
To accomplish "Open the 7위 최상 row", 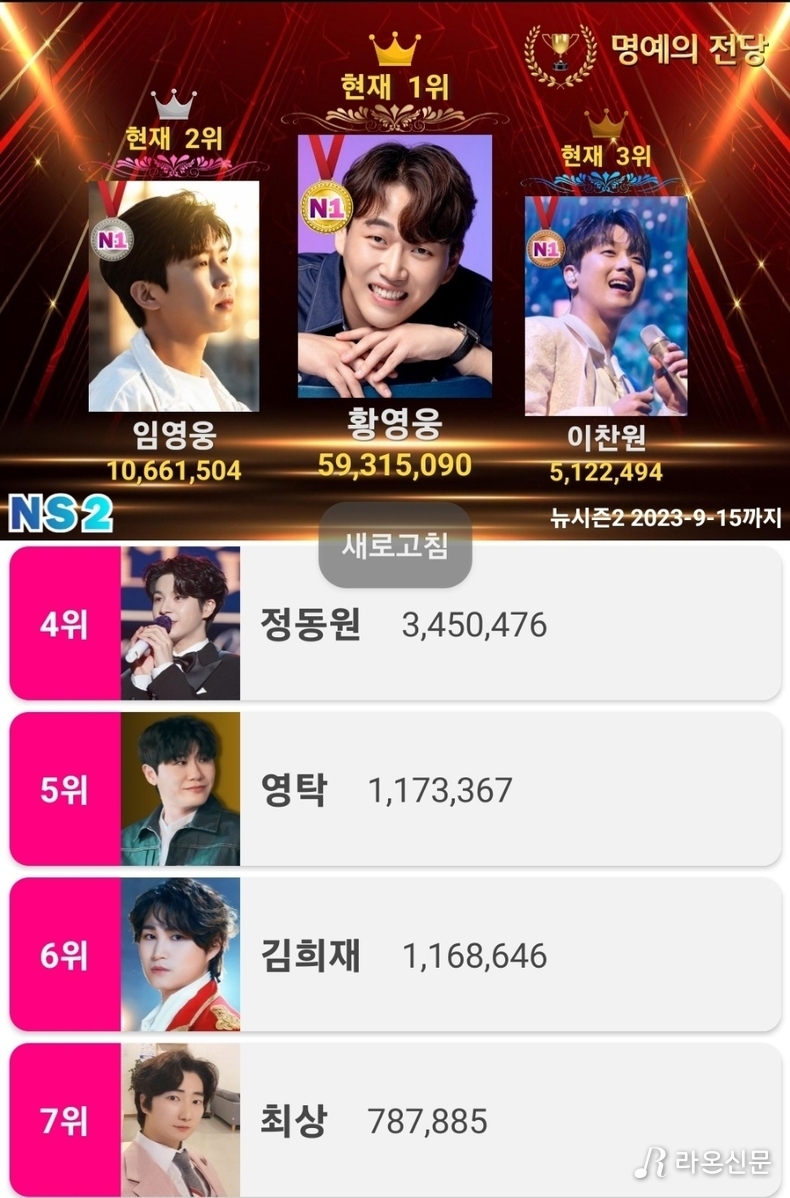I will click(x=395, y=1120).
